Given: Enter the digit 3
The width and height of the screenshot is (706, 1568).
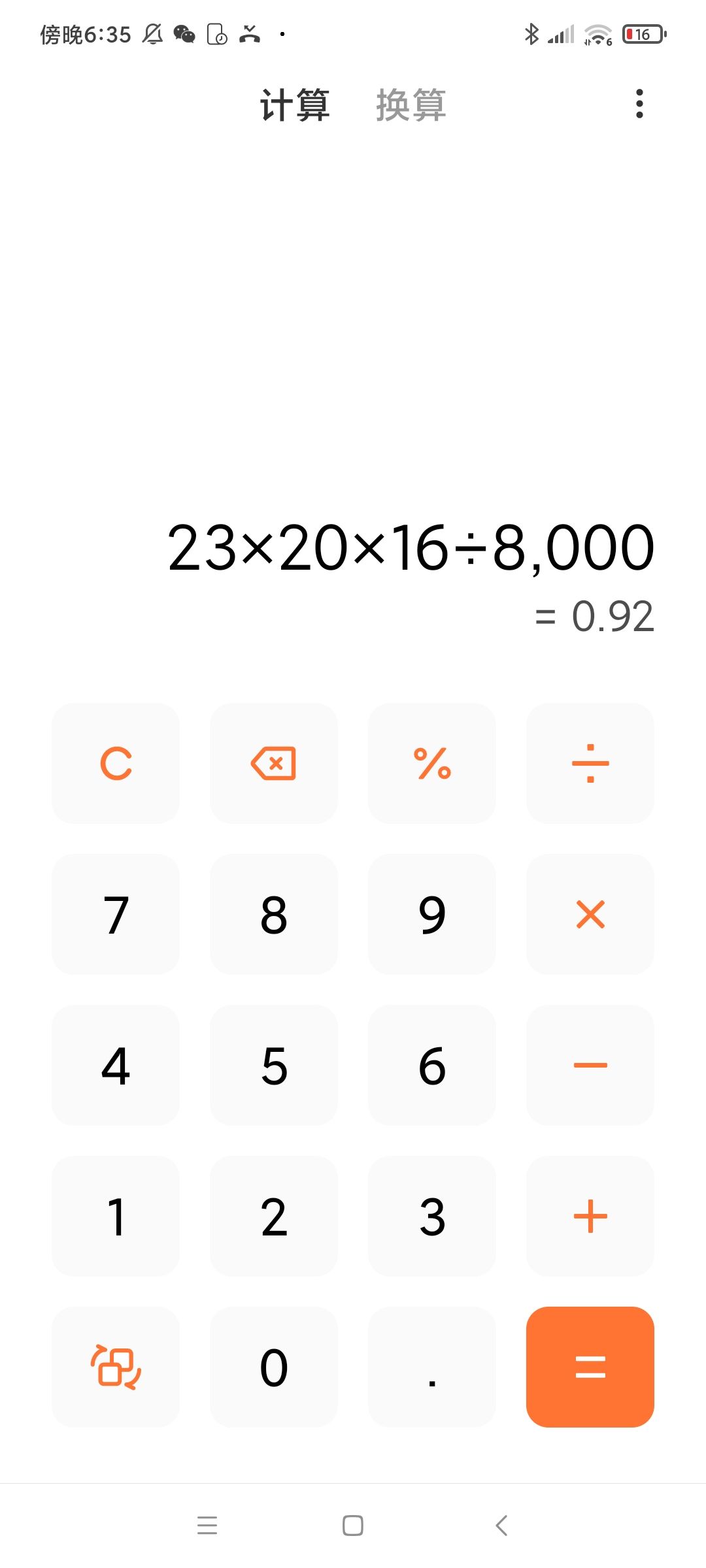Looking at the screenshot, I should (432, 1216).
